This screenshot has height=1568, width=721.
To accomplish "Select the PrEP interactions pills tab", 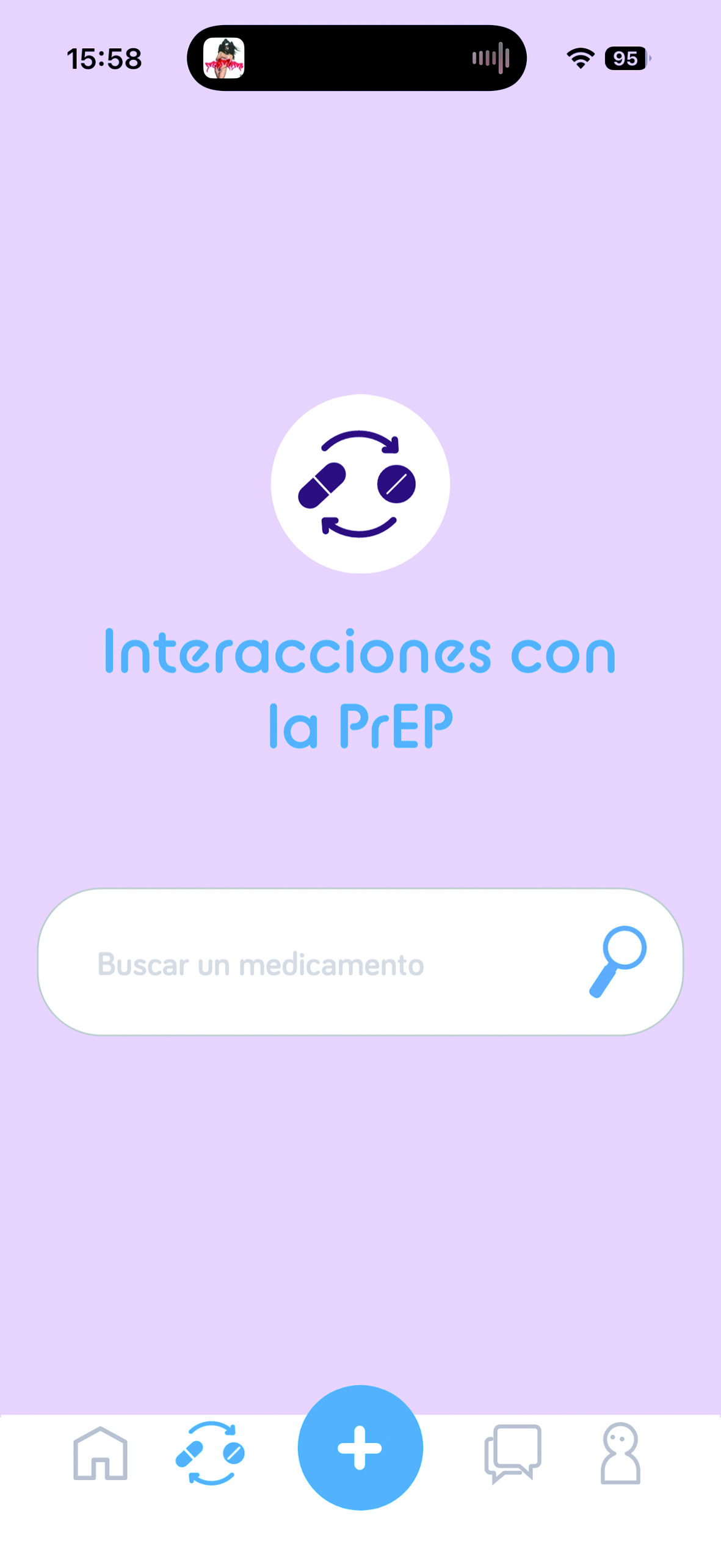I will (210, 1454).
